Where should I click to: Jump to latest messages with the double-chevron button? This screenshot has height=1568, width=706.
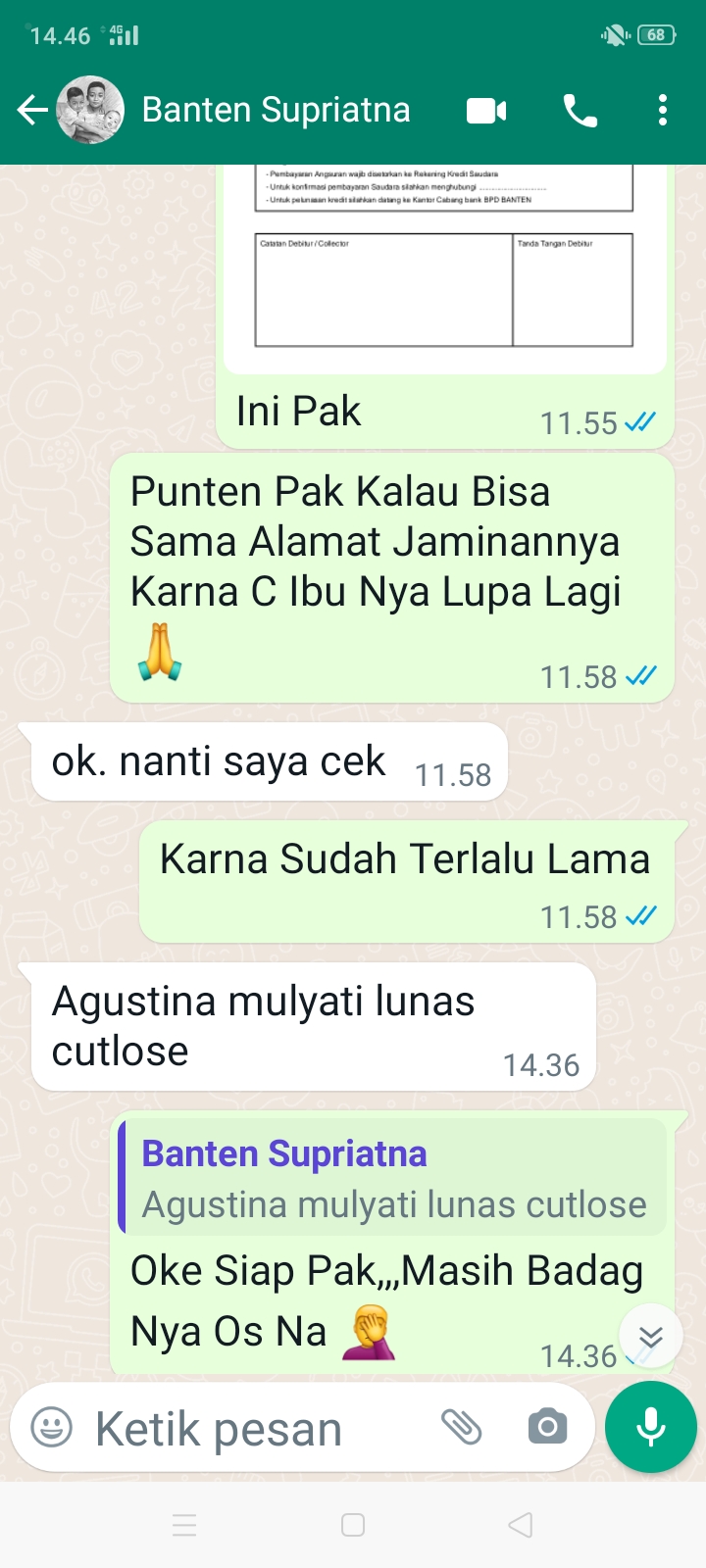pyautogui.click(x=651, y=1337)
